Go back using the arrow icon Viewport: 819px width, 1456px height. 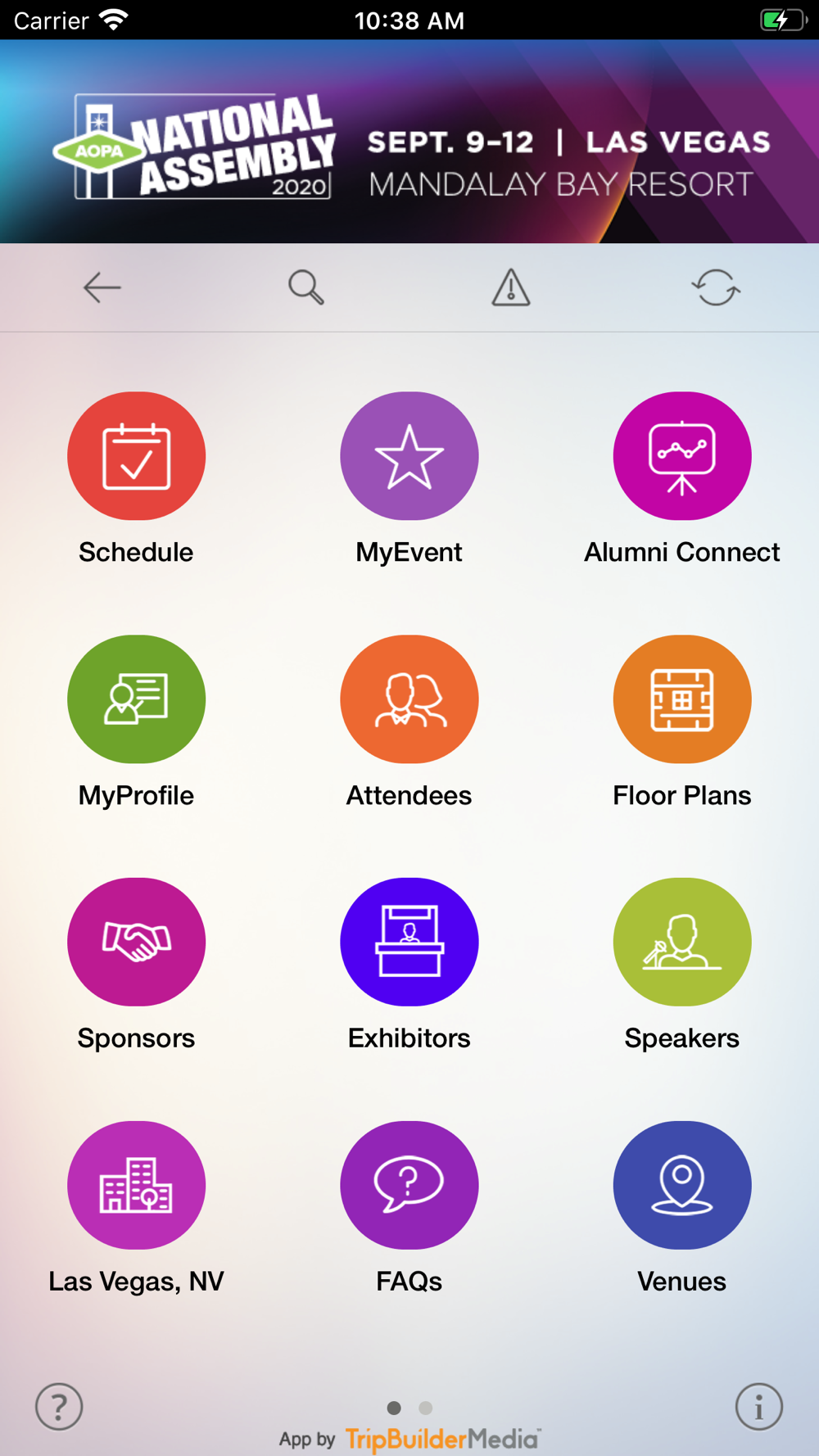[x=102, y=287]
